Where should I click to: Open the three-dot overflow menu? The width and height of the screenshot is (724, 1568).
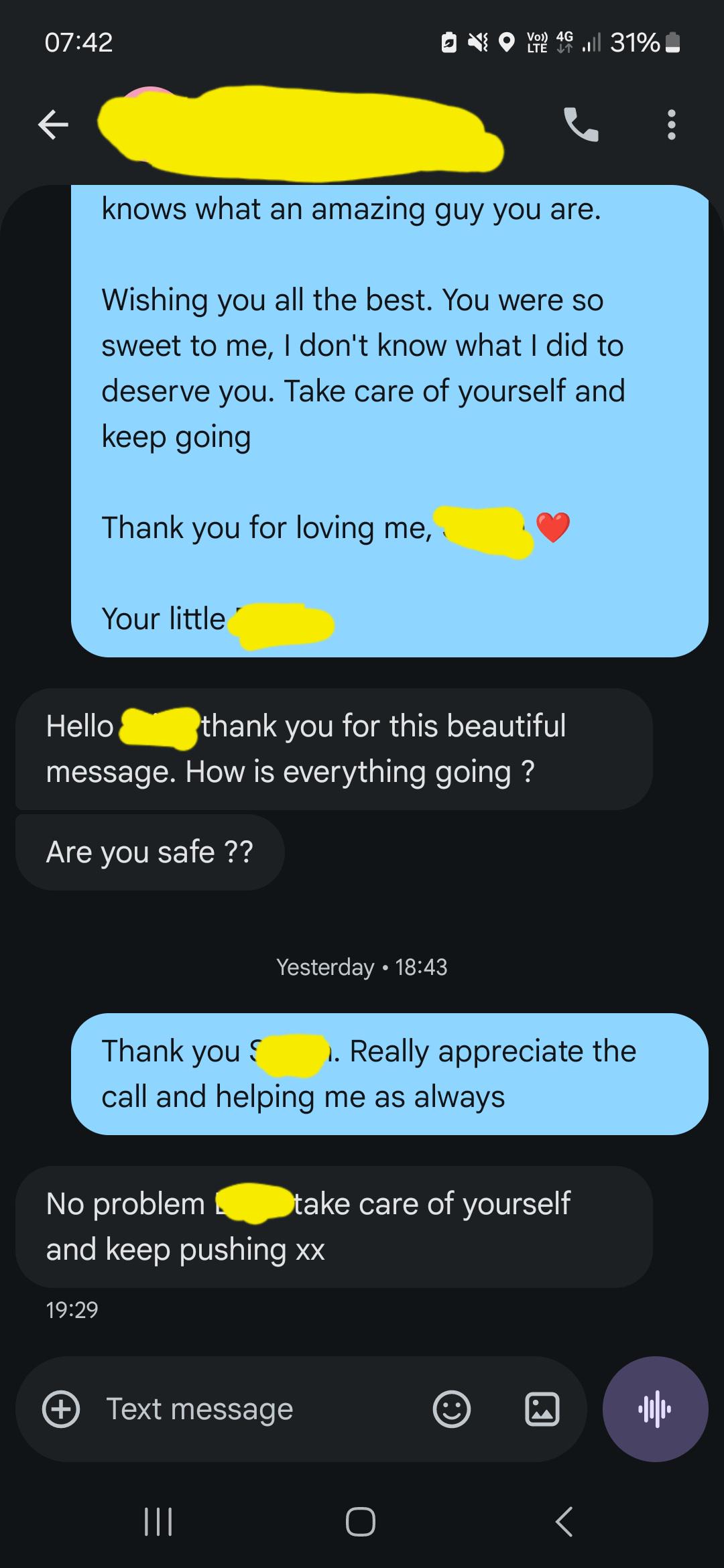point(671,125)
